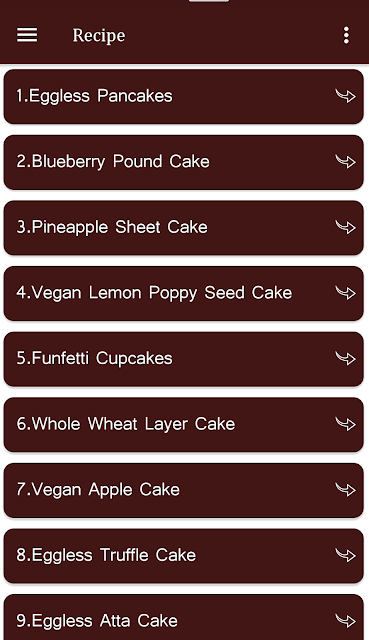The image size is (369, 640).
Task: Open the three-dot overflow menu
Action: [x=346, y=36]
